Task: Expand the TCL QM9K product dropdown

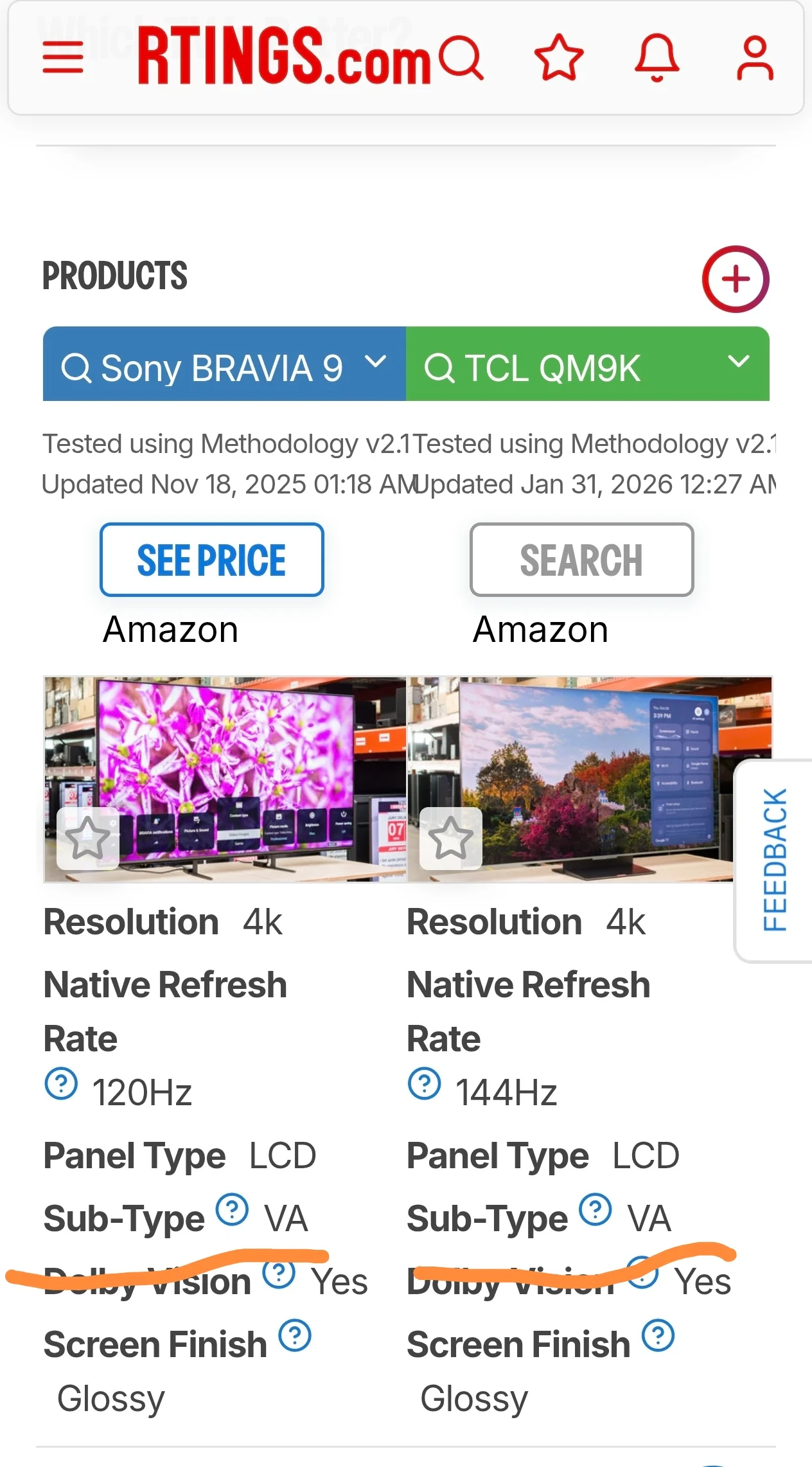Action: tap(739, 362)
